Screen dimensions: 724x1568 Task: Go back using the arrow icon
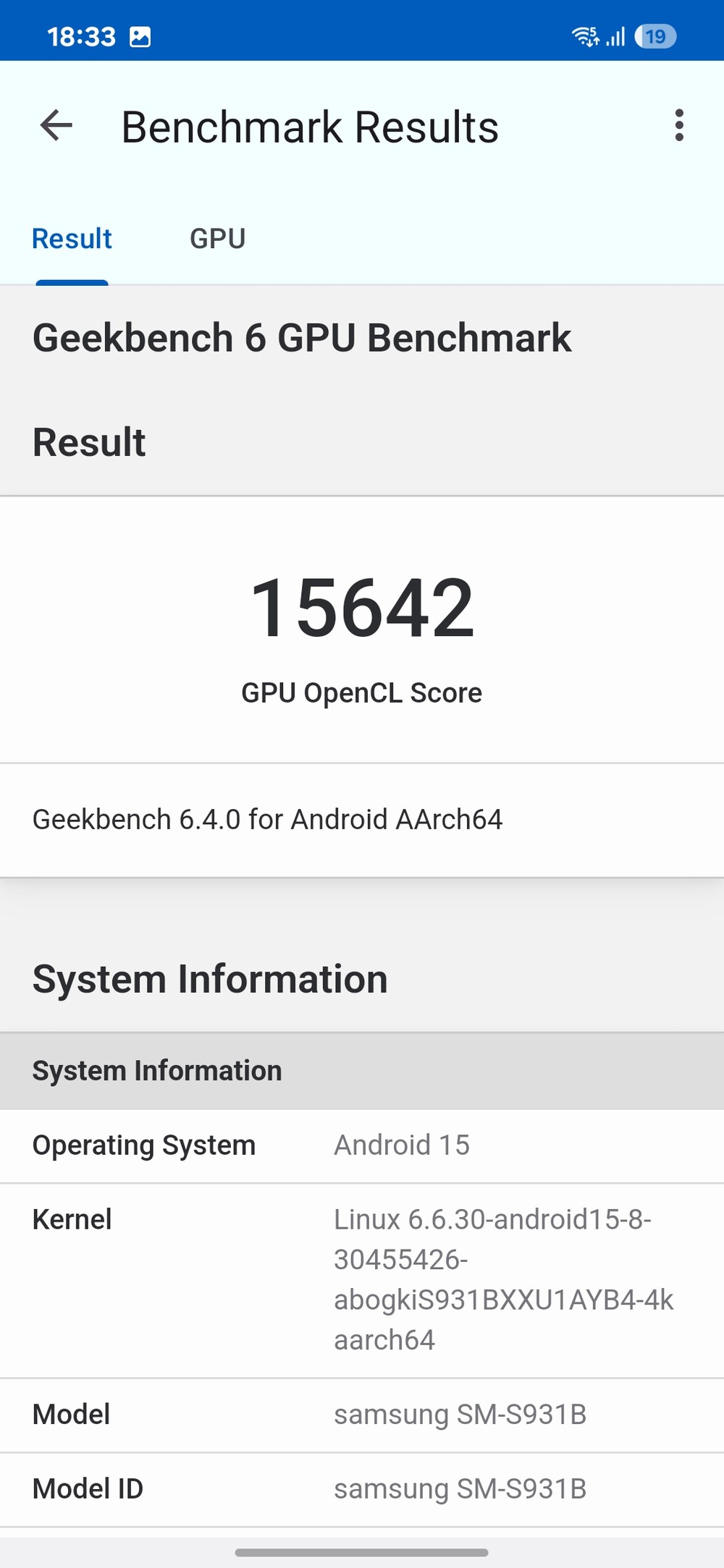(x=56, y=126)
